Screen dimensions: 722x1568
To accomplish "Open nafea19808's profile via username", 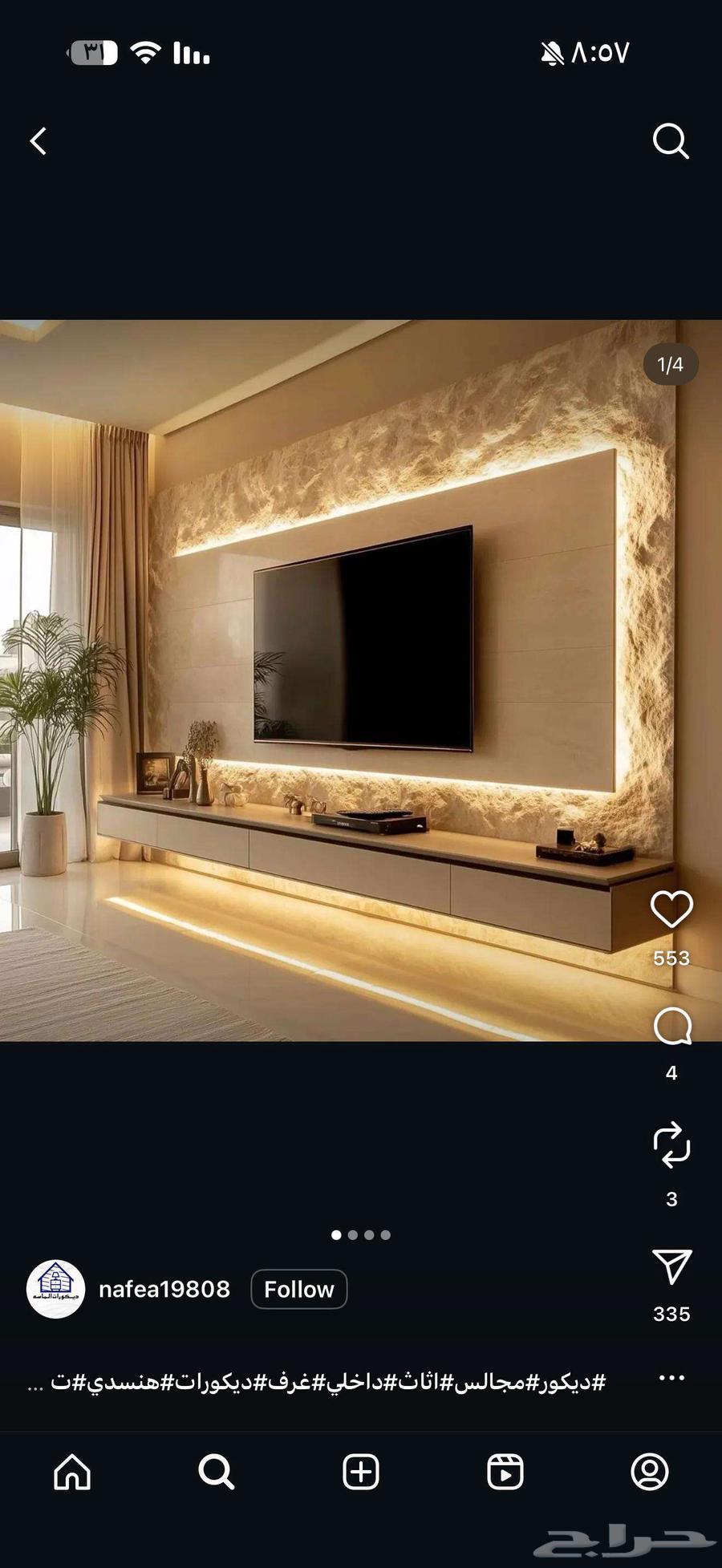I will click(x=164, y=1290).
